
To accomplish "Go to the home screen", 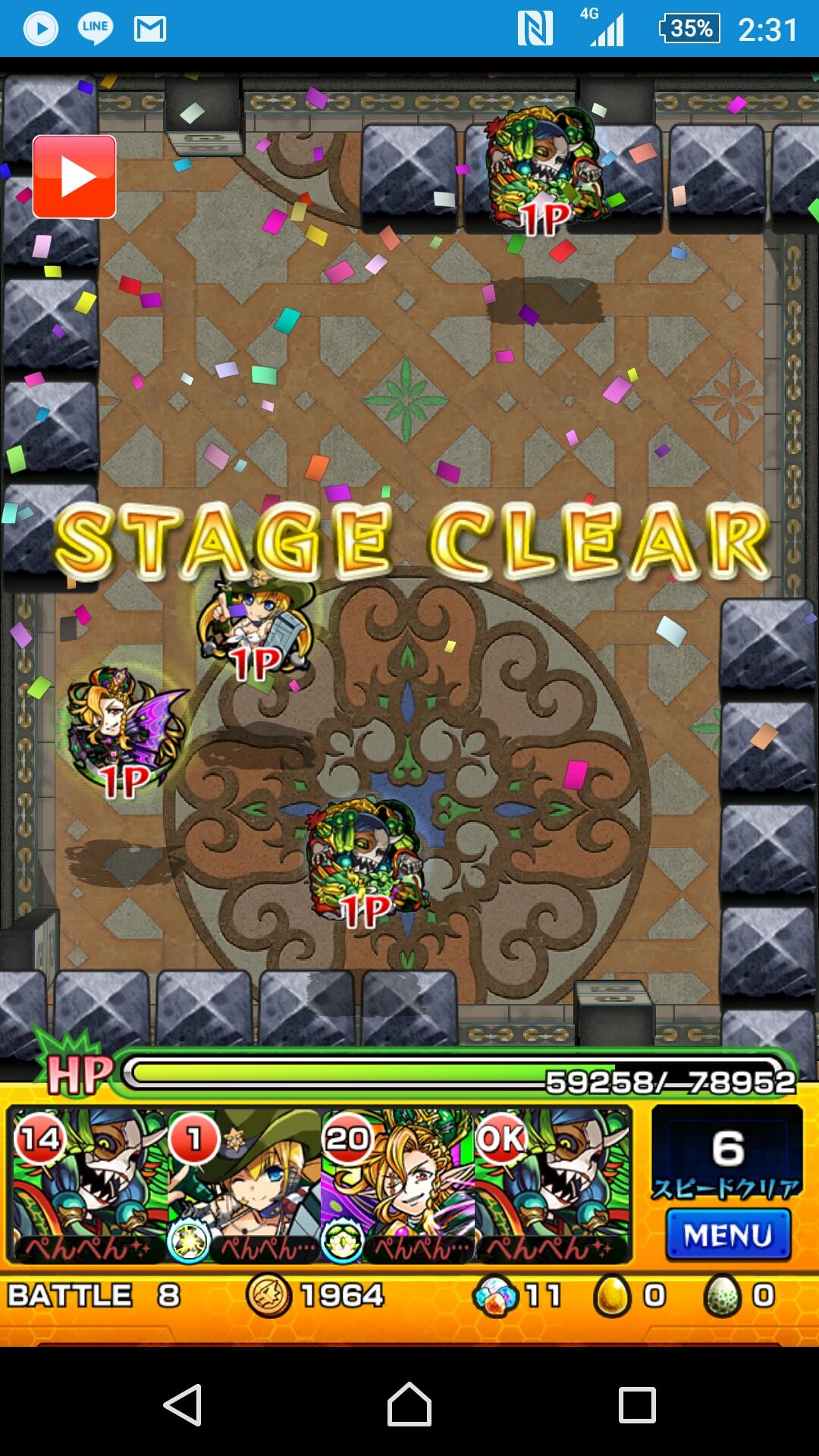I will pyautogui.click(x=409, y=1404).
